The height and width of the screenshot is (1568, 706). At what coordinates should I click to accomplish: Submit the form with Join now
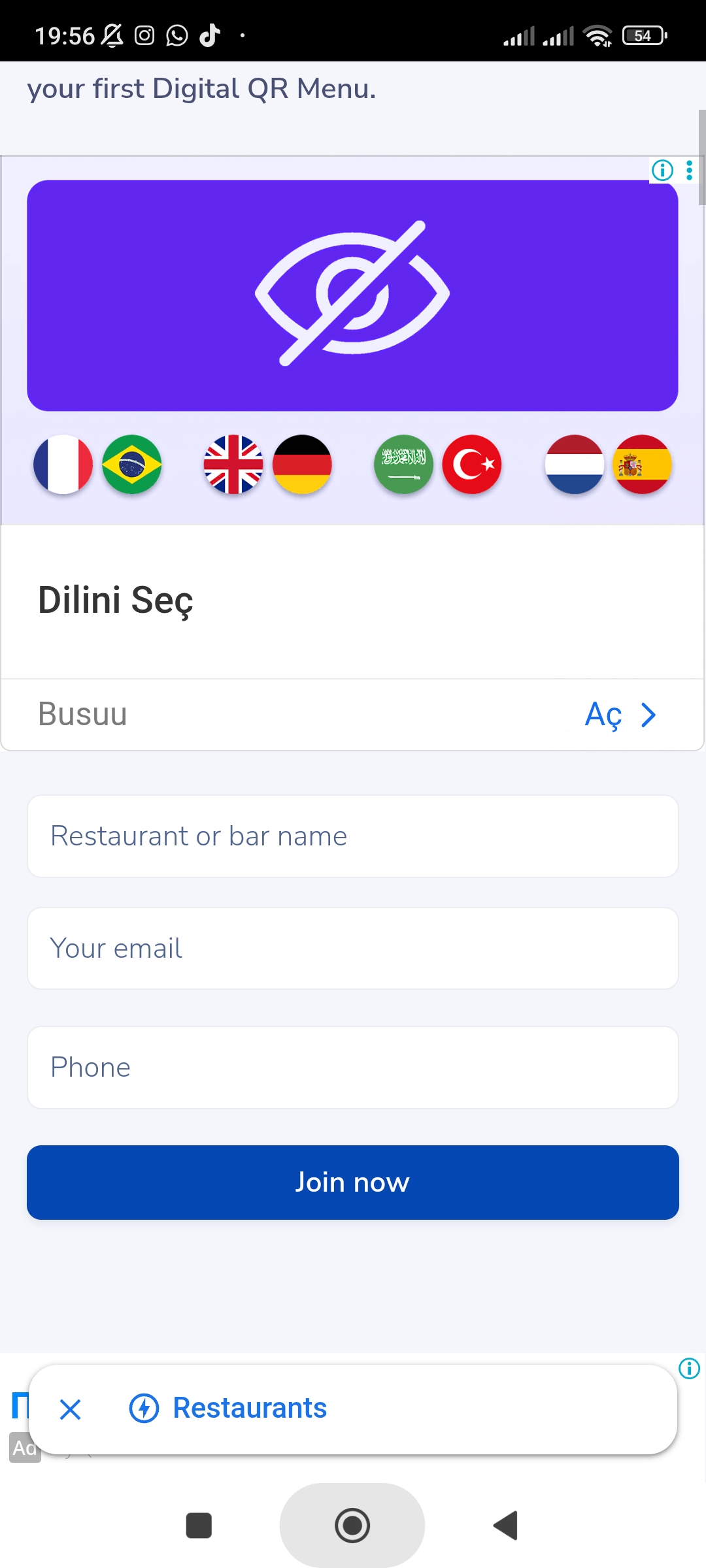point(352,1183)
